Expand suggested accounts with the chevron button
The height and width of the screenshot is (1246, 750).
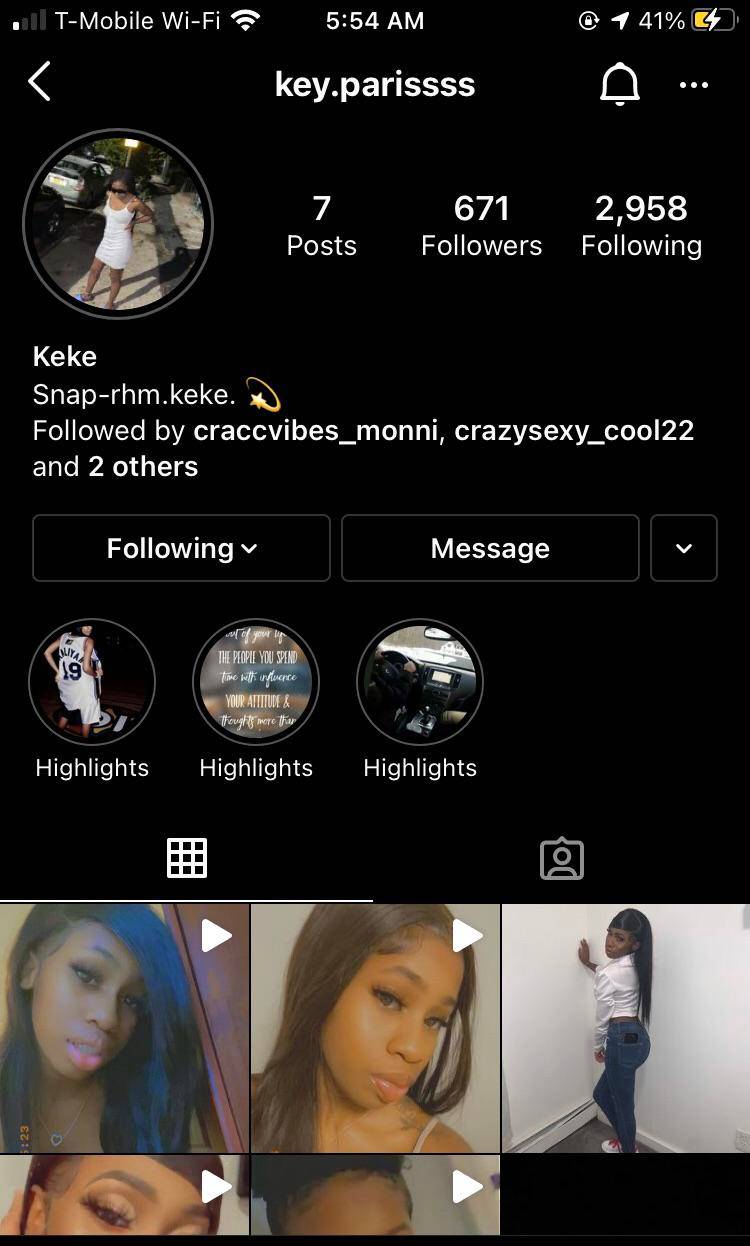684,548
